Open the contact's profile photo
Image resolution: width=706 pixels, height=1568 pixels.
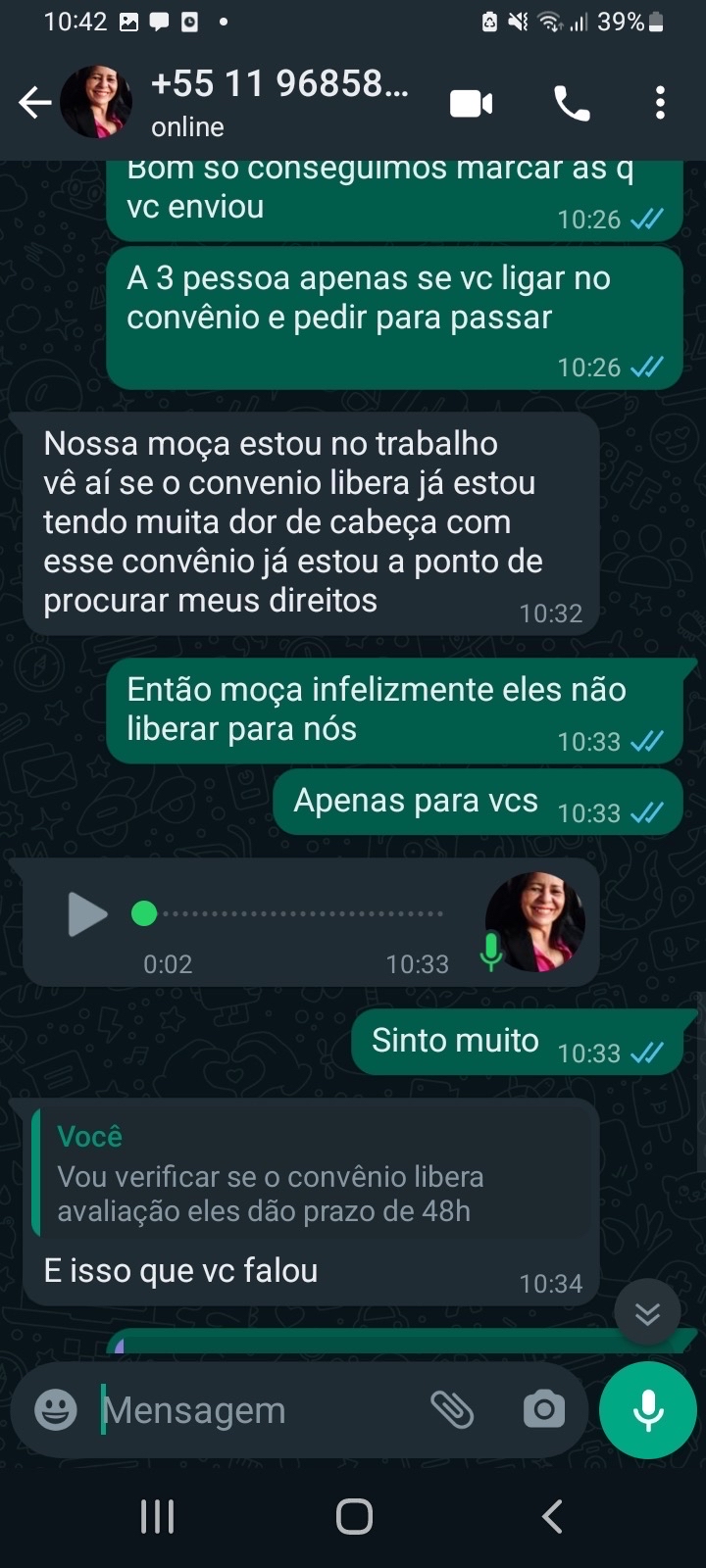coord(96,102)
